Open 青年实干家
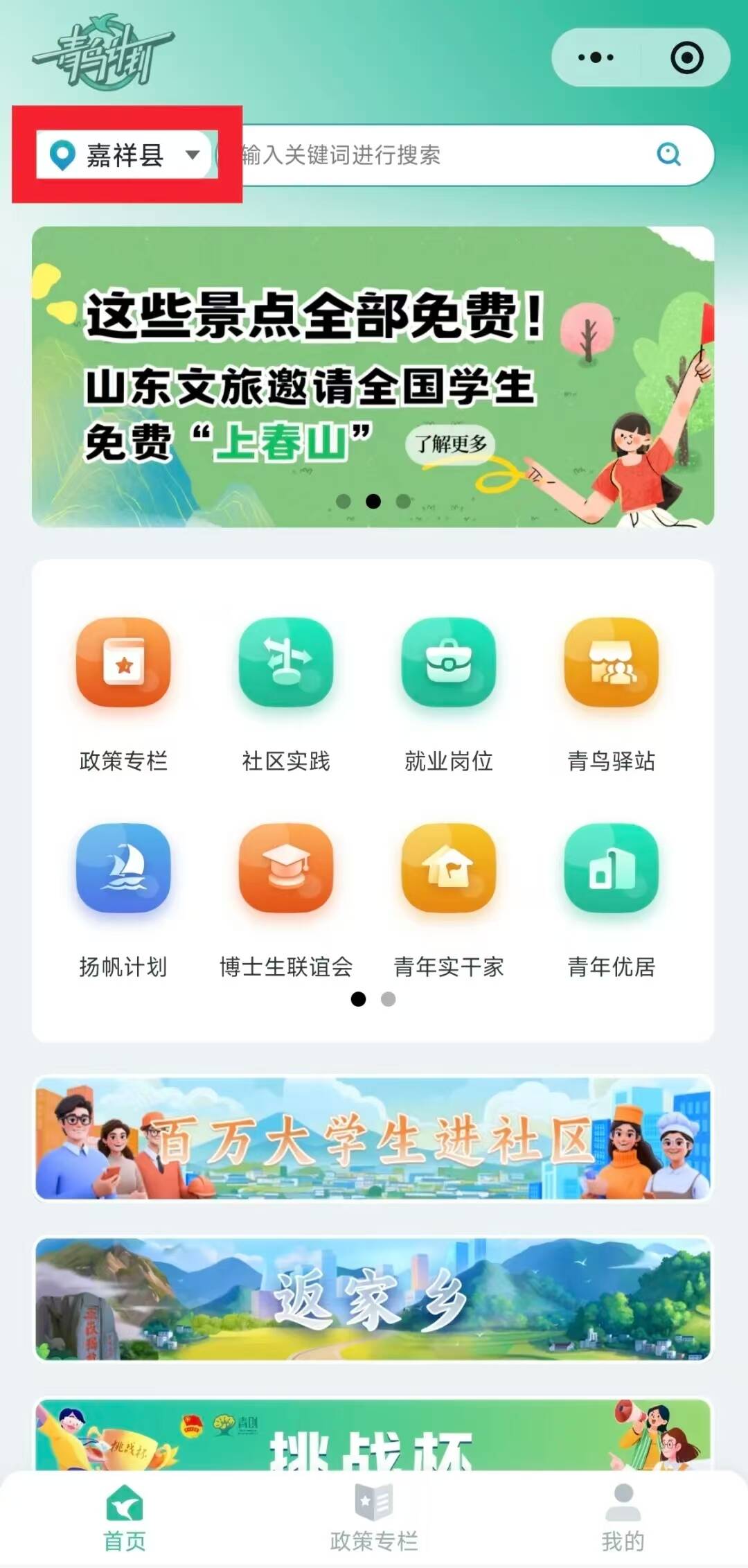Viewport: 748px width, 1568px height. tap(449, 899)
